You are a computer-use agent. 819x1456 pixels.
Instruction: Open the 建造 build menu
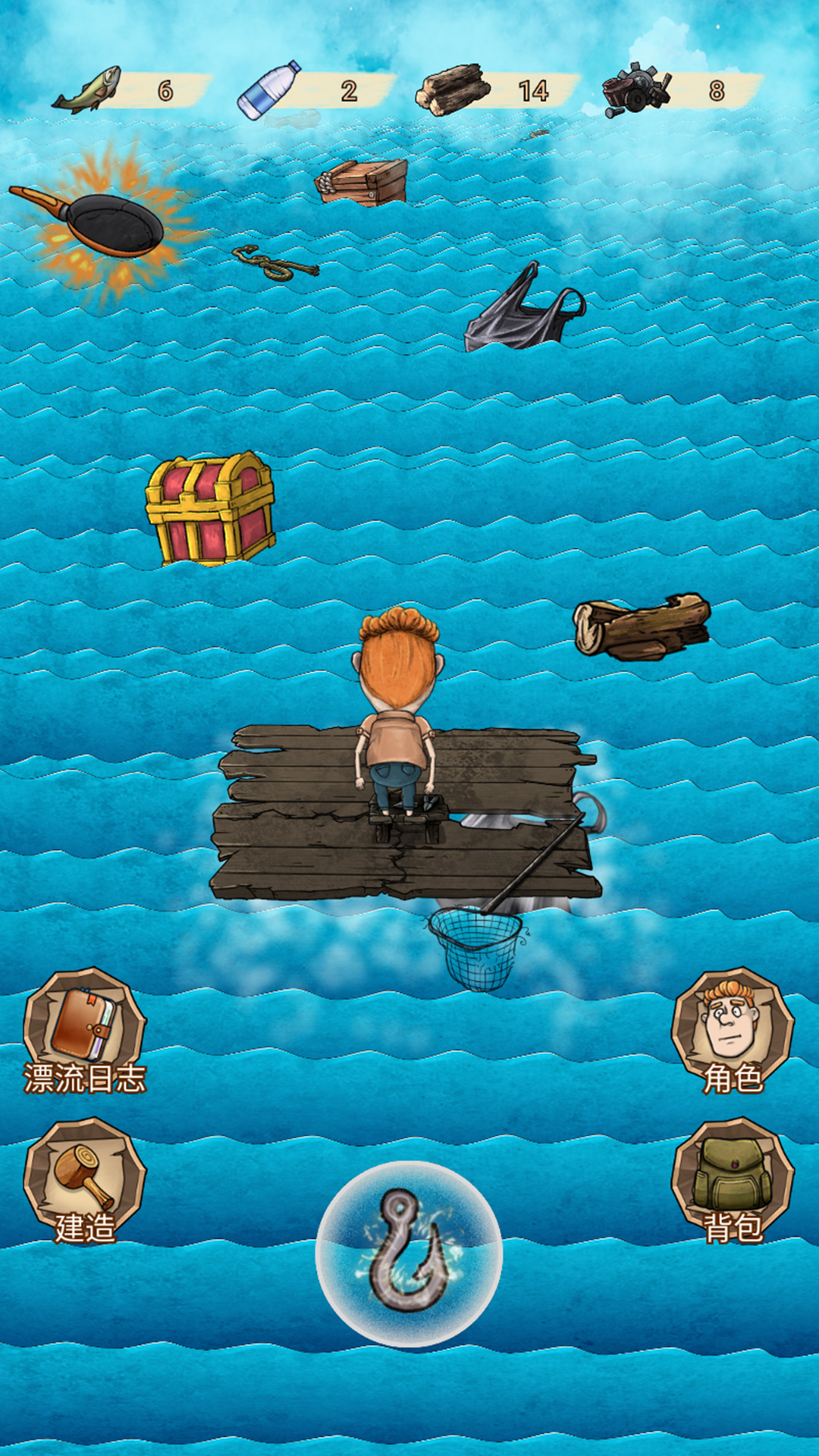(x=84, y=1180)
